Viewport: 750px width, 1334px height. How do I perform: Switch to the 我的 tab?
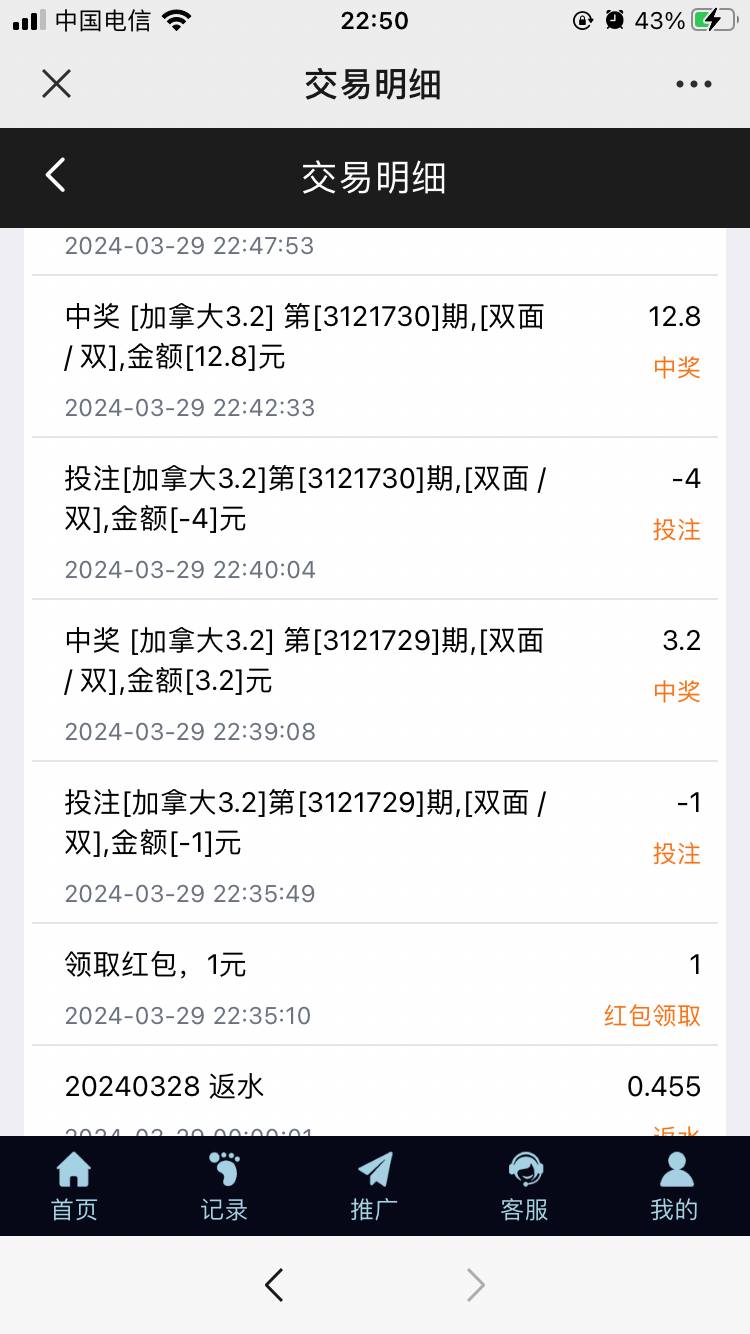[x=674, y=1186]
